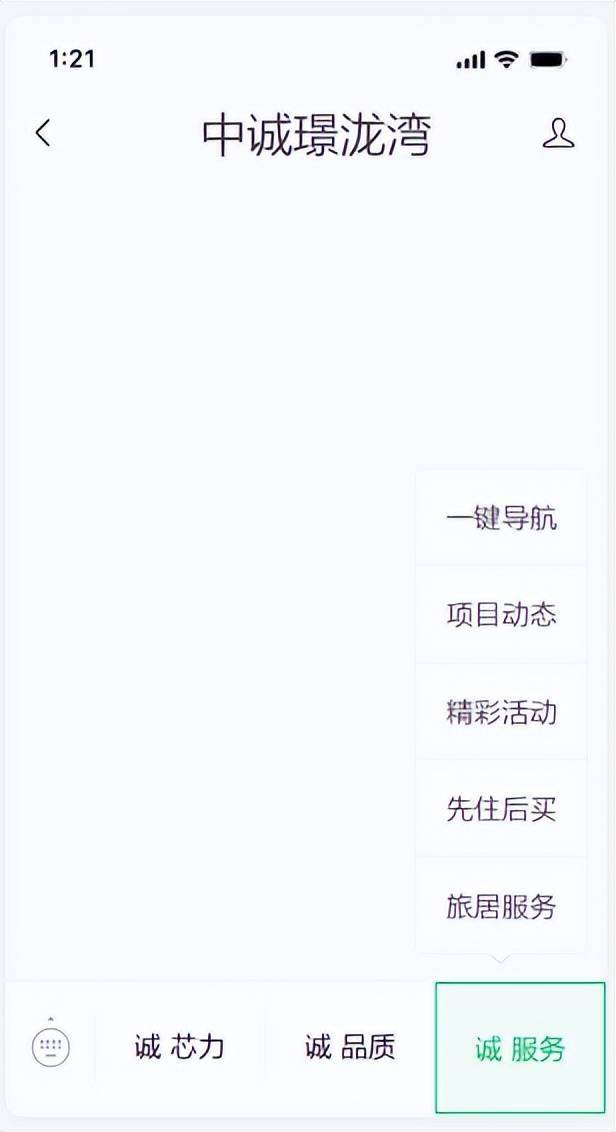Open 旅居服务 from the menu
Image resolution: width=616 pixels, height=1132 pixels.
pos(501,906)
